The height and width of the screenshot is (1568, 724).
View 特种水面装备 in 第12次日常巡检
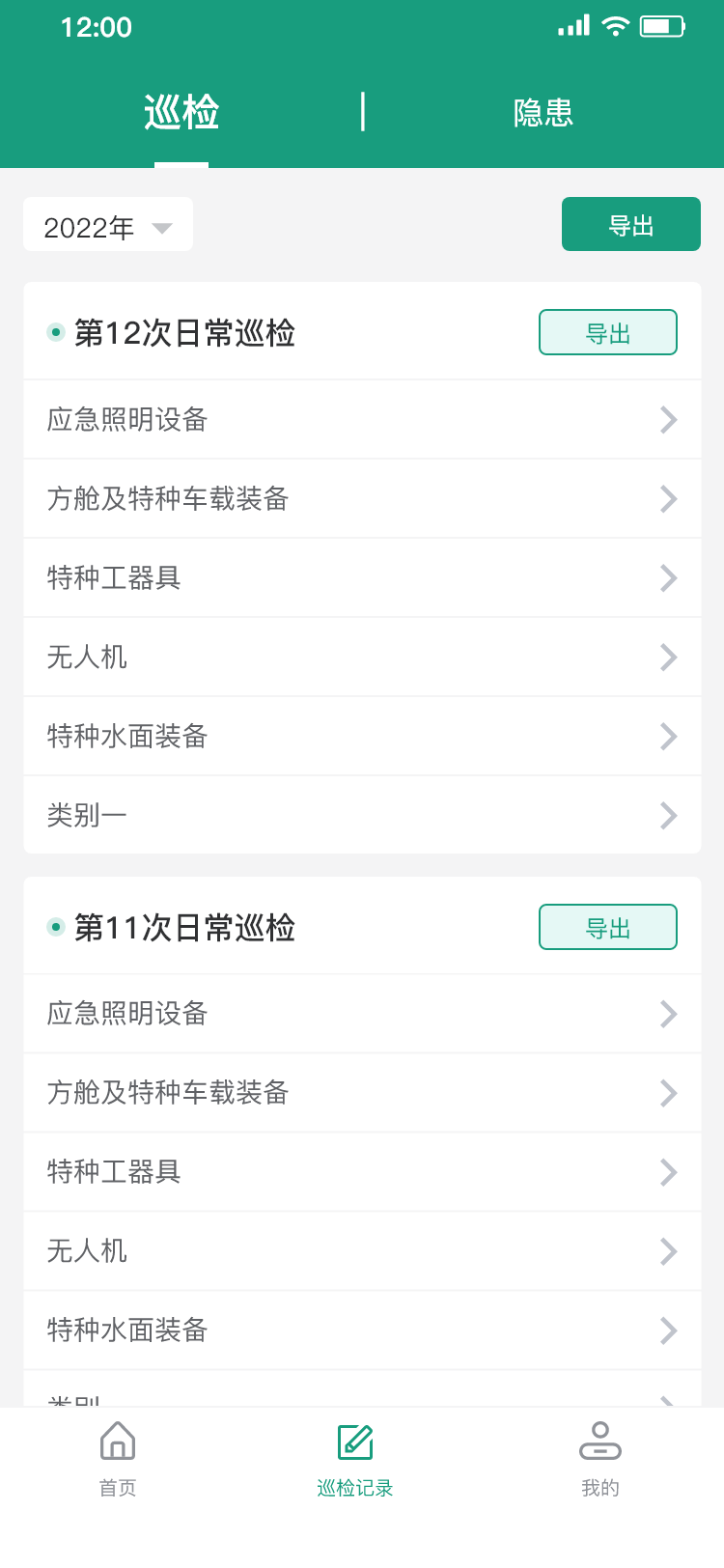click(362, 737)
